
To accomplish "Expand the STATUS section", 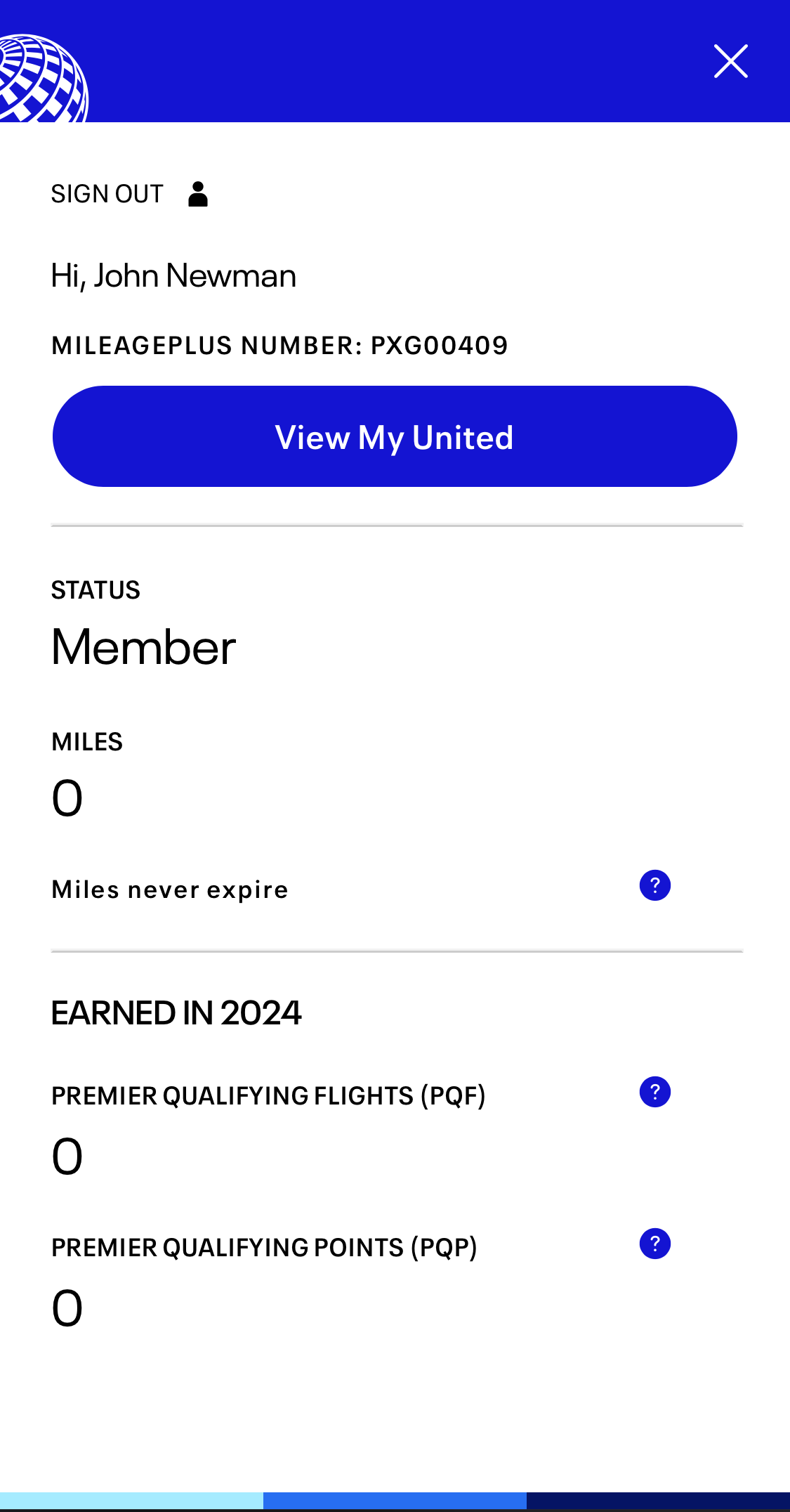I will (96, 589).
